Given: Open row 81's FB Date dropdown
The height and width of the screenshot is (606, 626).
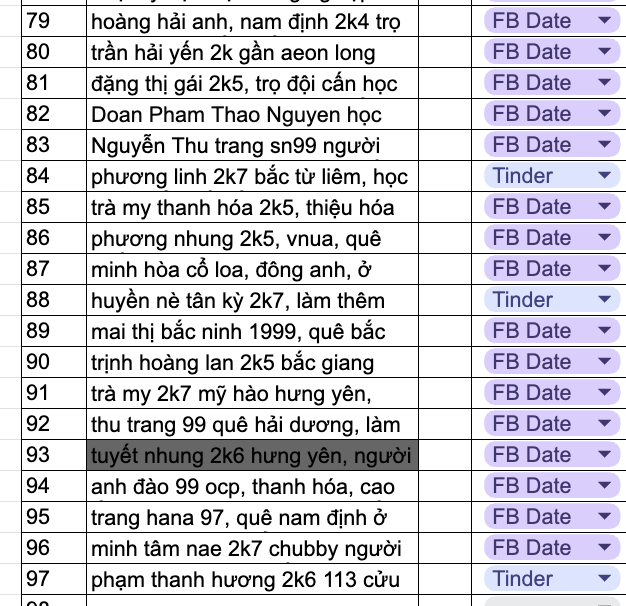Looking at the screenshot, I should [x=552, y=83].
